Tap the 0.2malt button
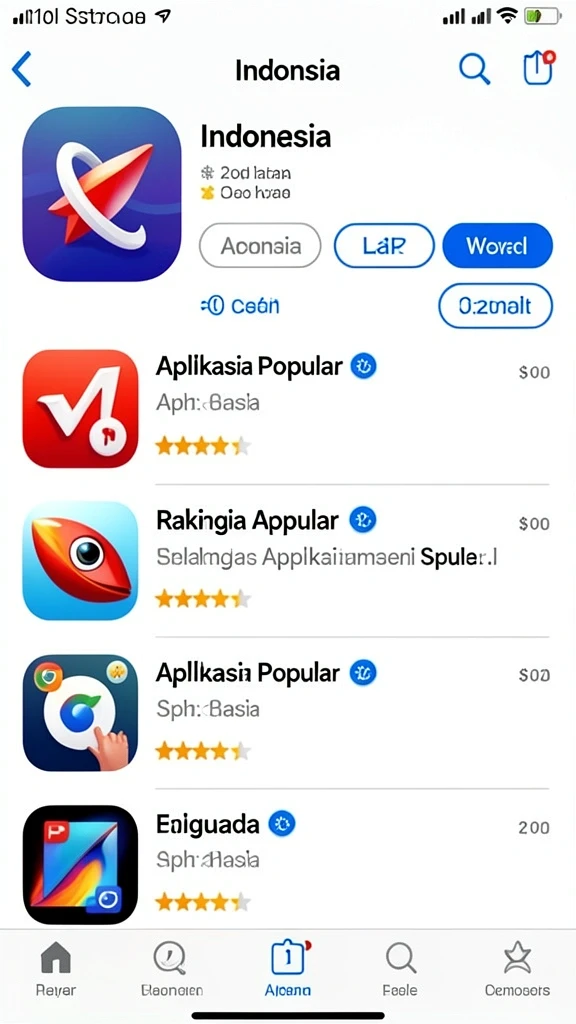 (x=496, y=306)
